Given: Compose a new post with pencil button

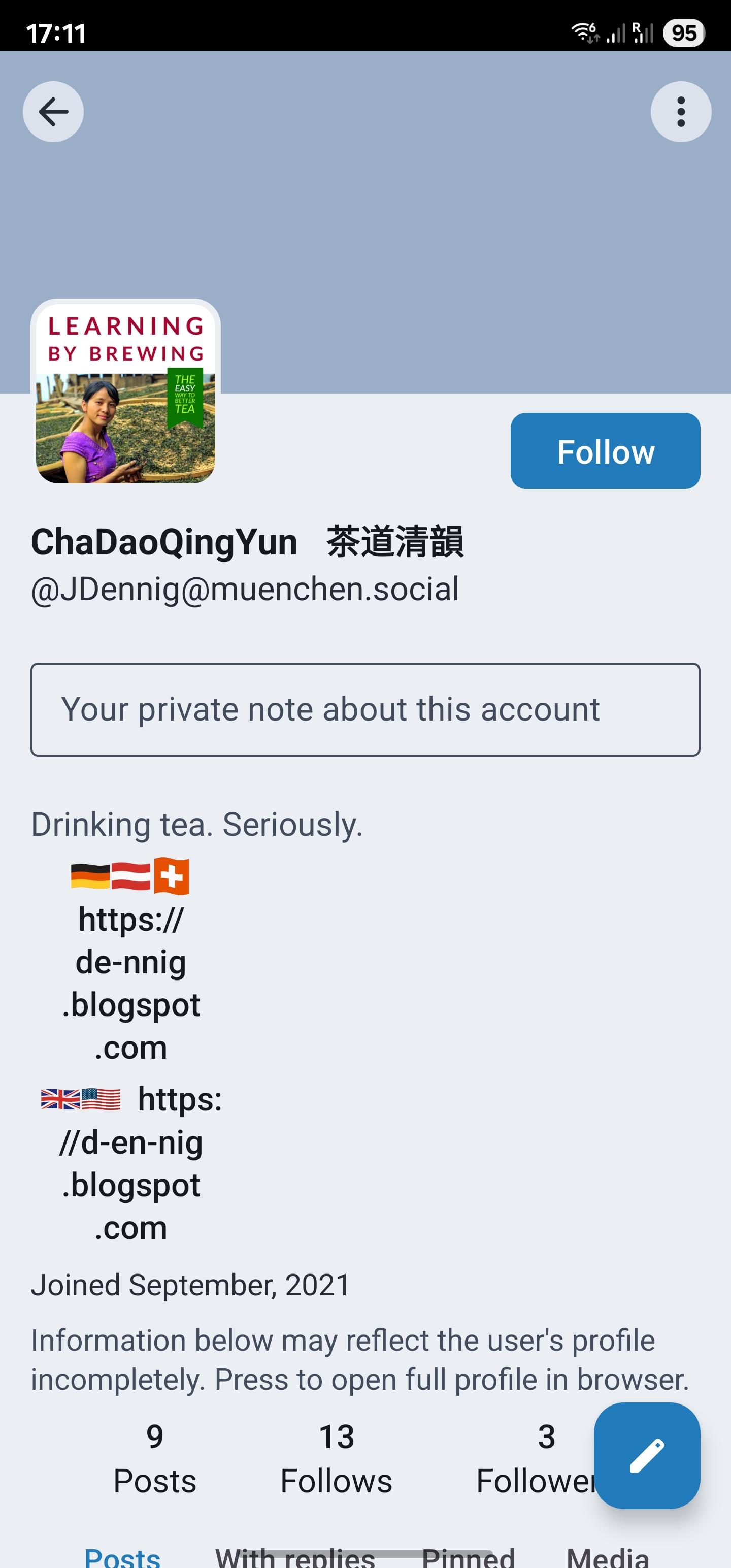Looking at the screenshot, I should 646,1455.
